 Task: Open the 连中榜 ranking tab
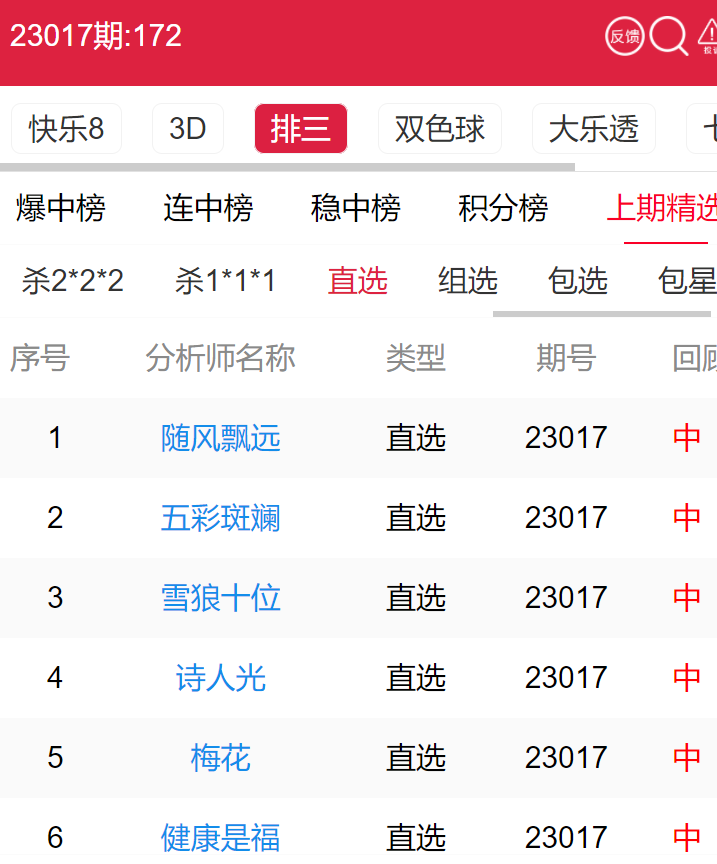pyautogui.click(x=208, y=208)
